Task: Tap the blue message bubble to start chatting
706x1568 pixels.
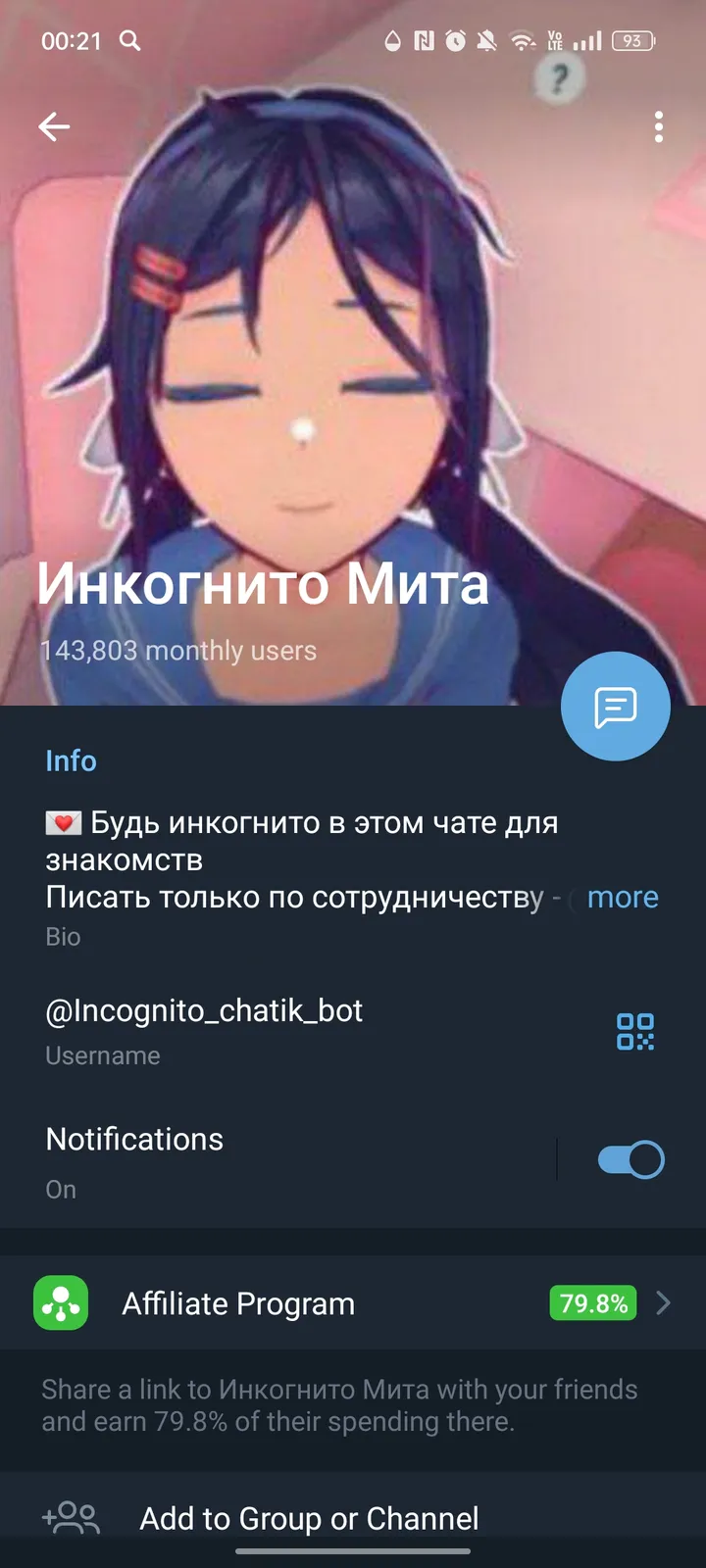Action: pyautogui.click(x=615, y=706)
